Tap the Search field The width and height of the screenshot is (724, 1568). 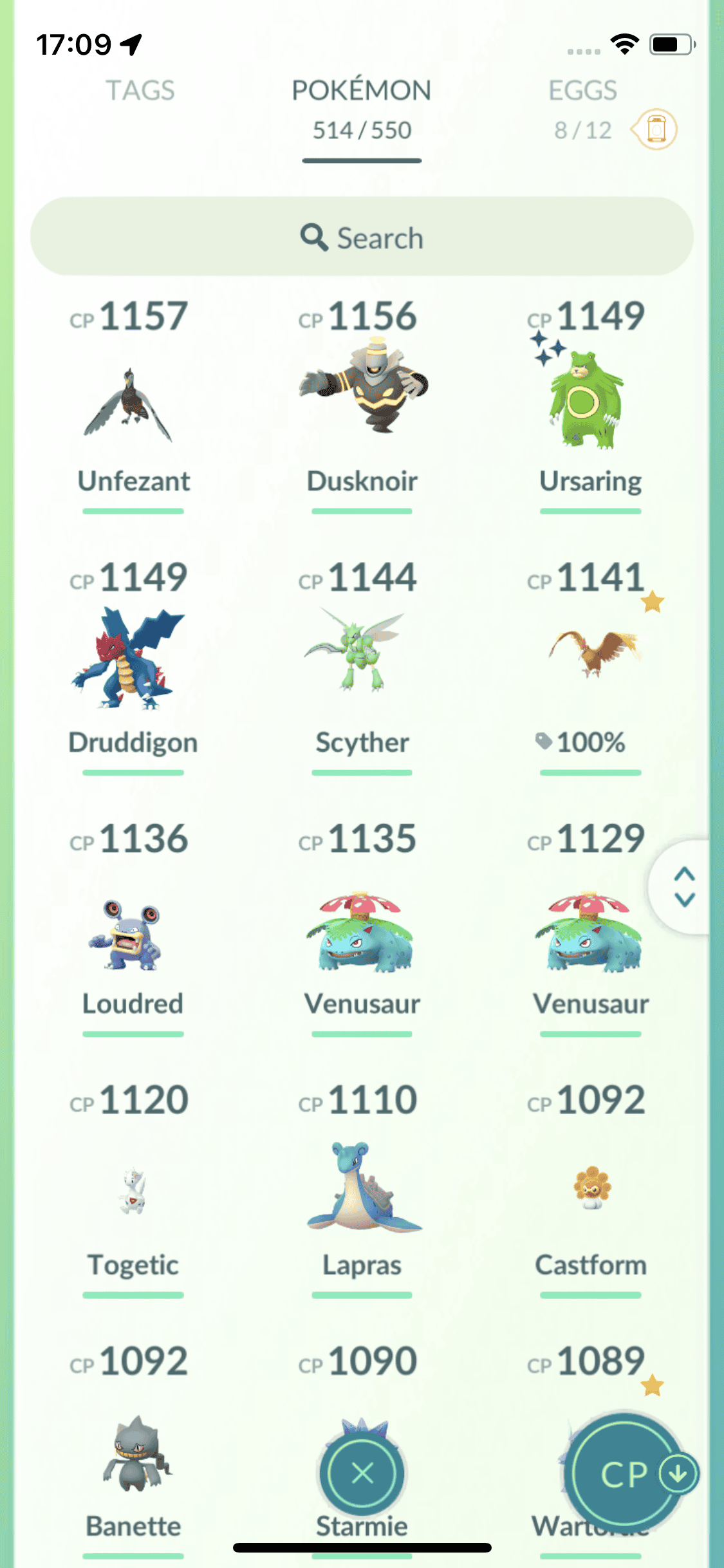coord(362,238)
